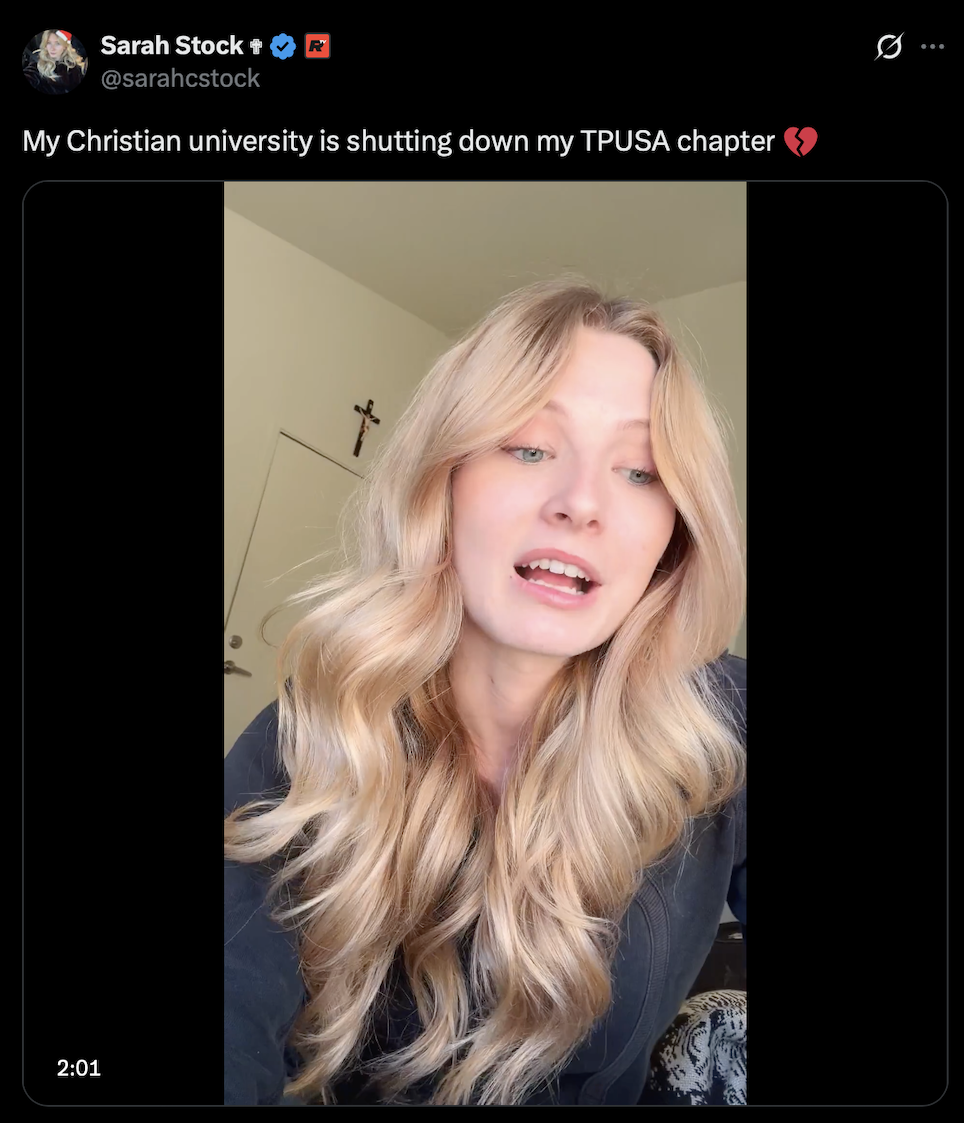Open the @sarahcstock handle link
This screenshot has height=1123, width=964.
[180, 78]
